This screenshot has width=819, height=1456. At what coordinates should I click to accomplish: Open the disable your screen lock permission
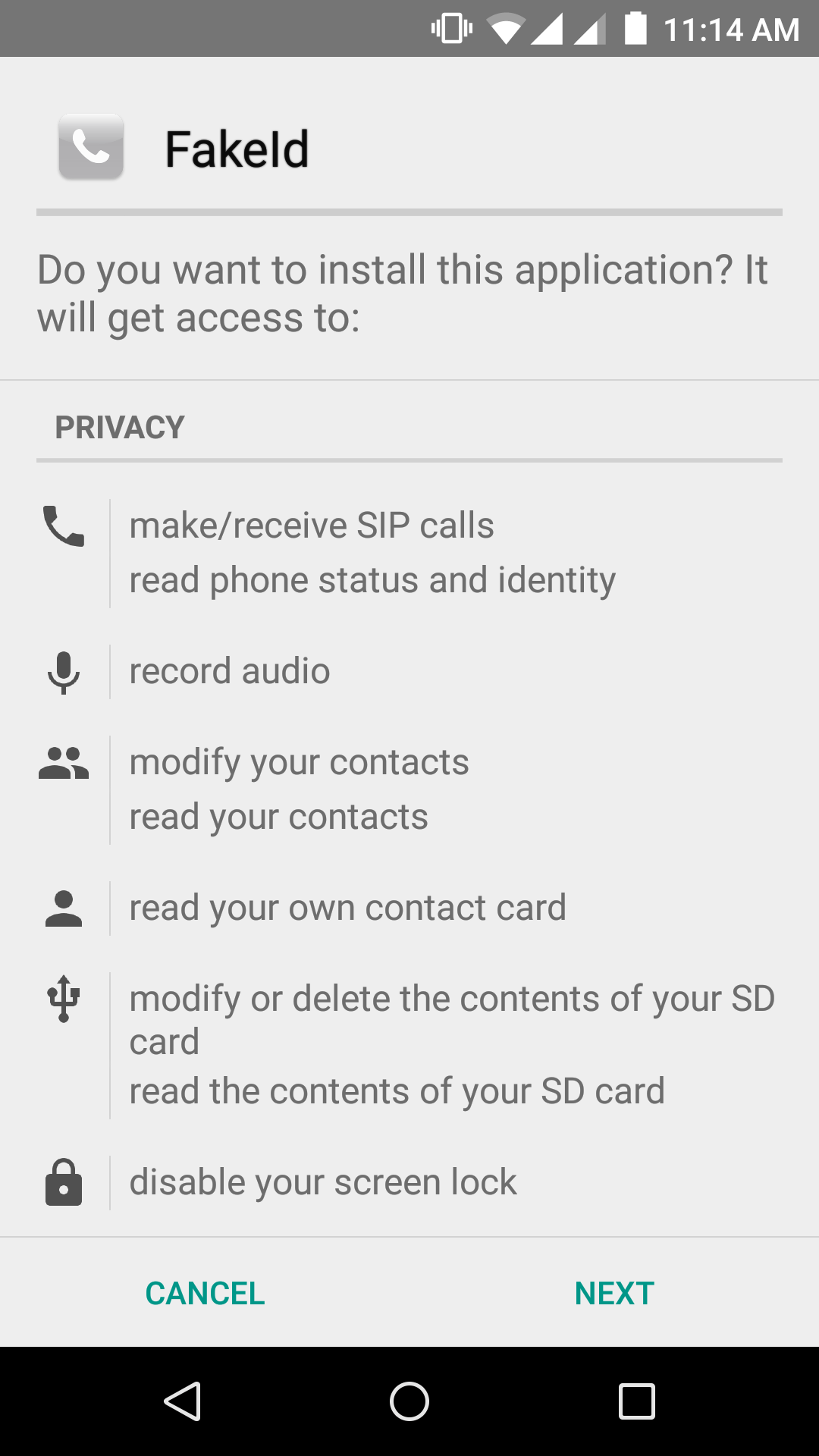click(x=322, y=1182)
